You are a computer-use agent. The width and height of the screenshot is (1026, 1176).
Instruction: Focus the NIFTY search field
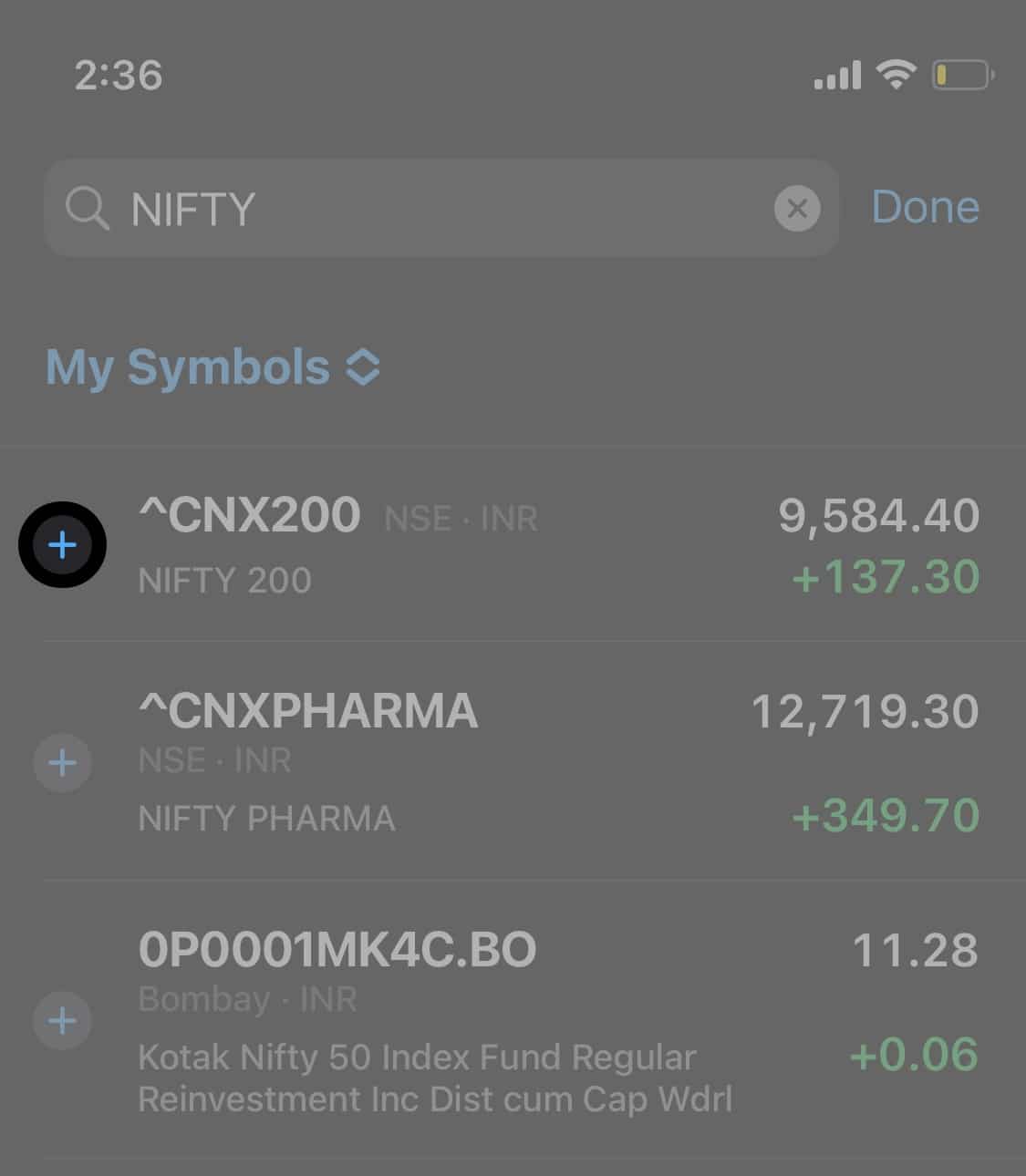point(438,209)
